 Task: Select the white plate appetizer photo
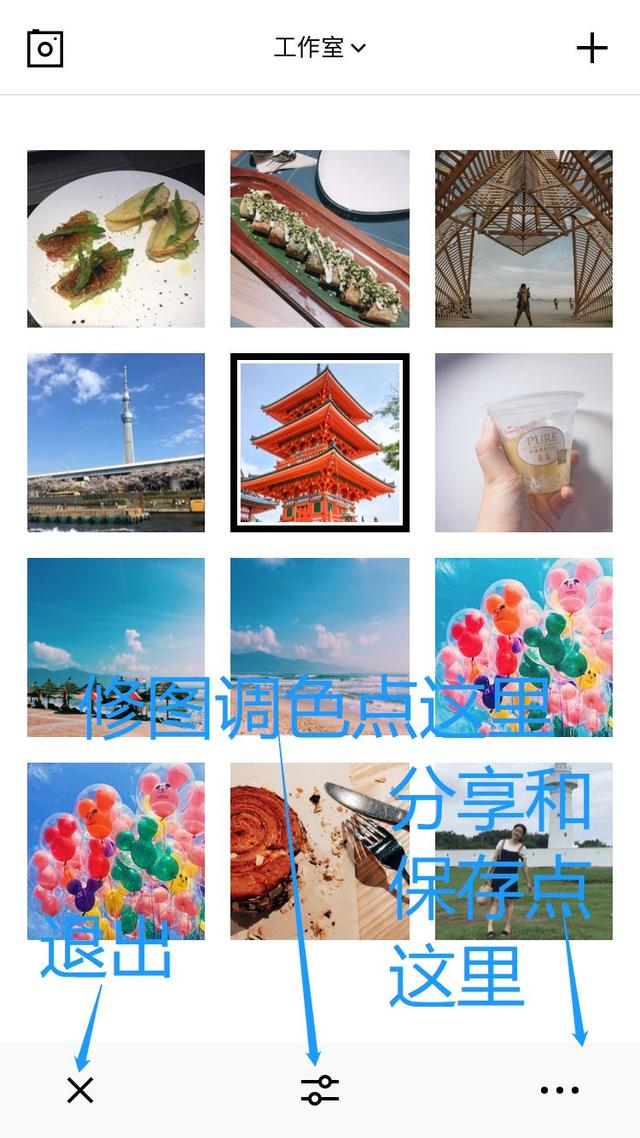116,239
